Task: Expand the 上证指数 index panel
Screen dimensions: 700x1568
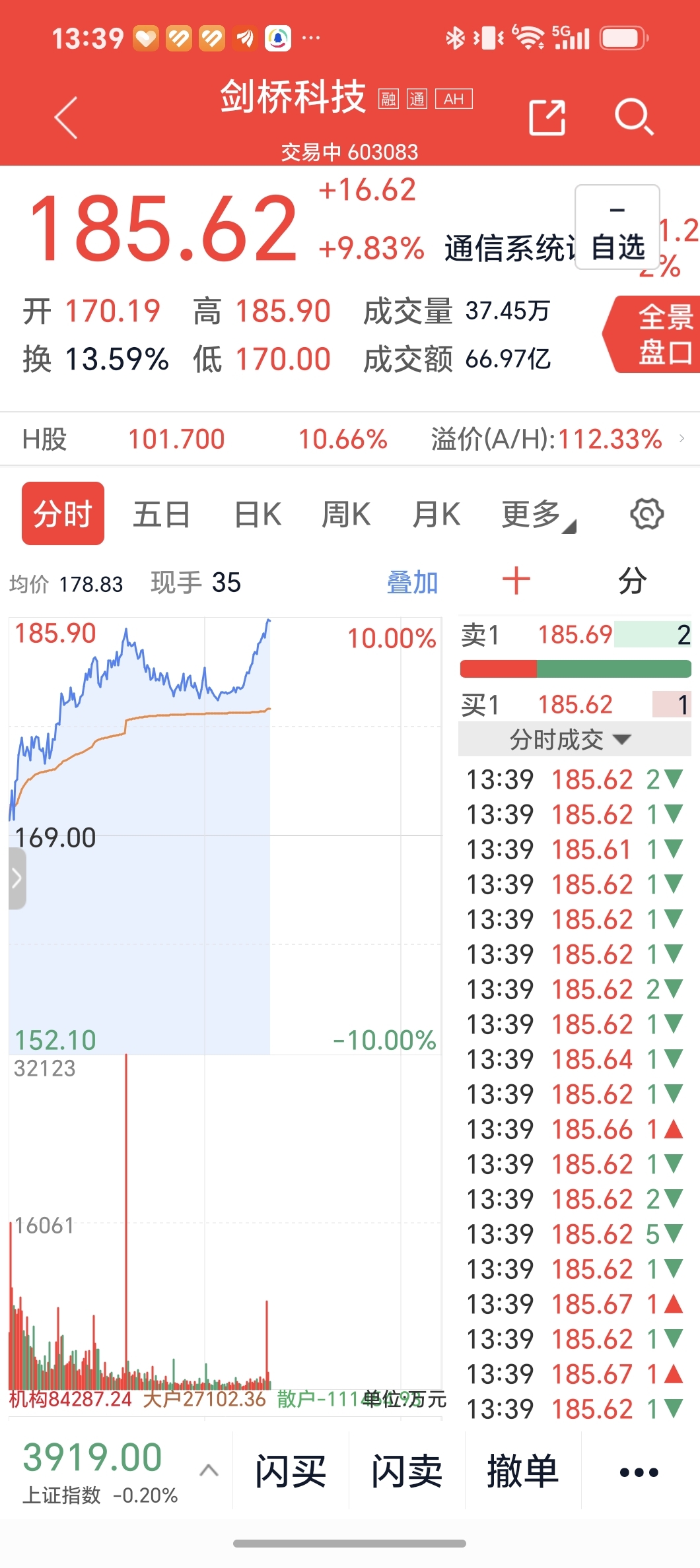Action: pos(209,1470)
